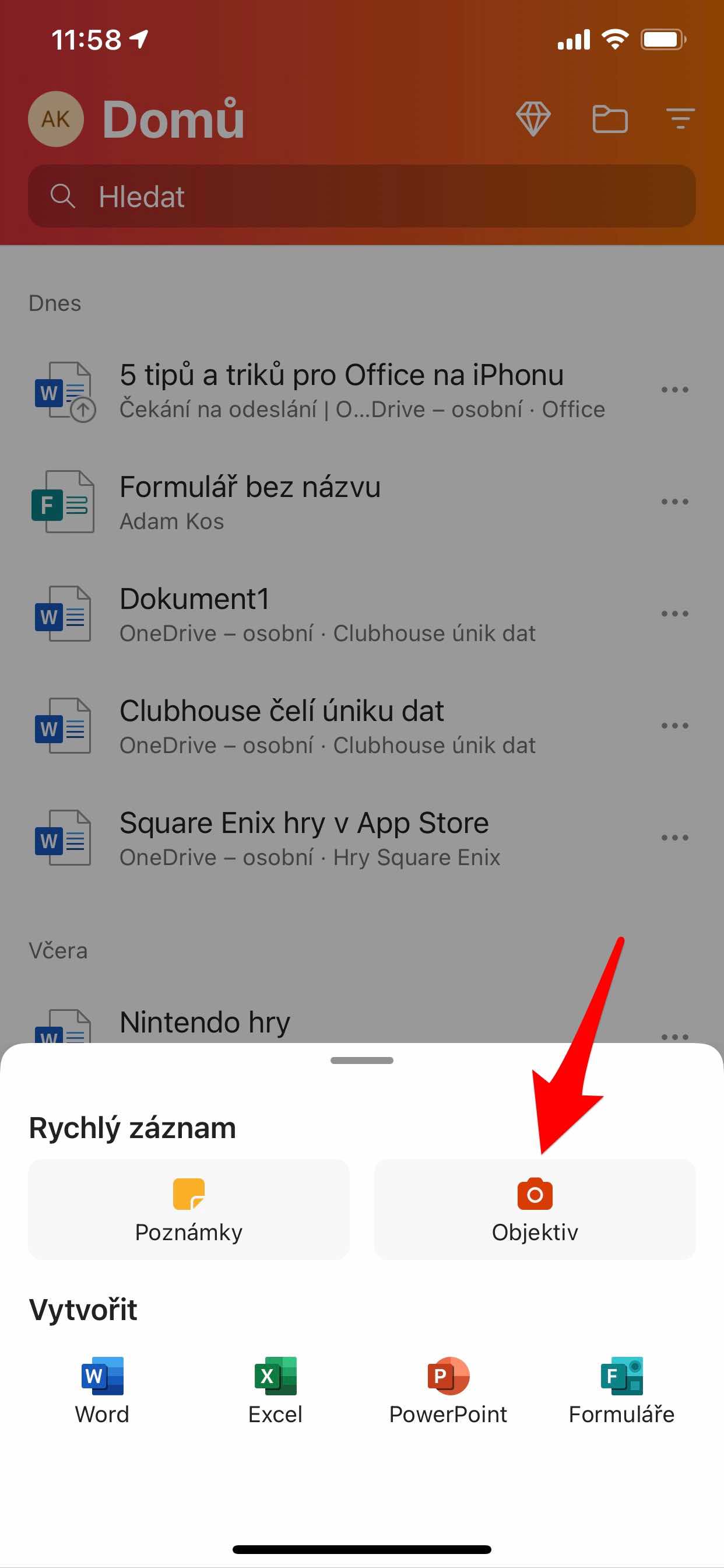Tap the sheet drag handle

pos(361,1060)
